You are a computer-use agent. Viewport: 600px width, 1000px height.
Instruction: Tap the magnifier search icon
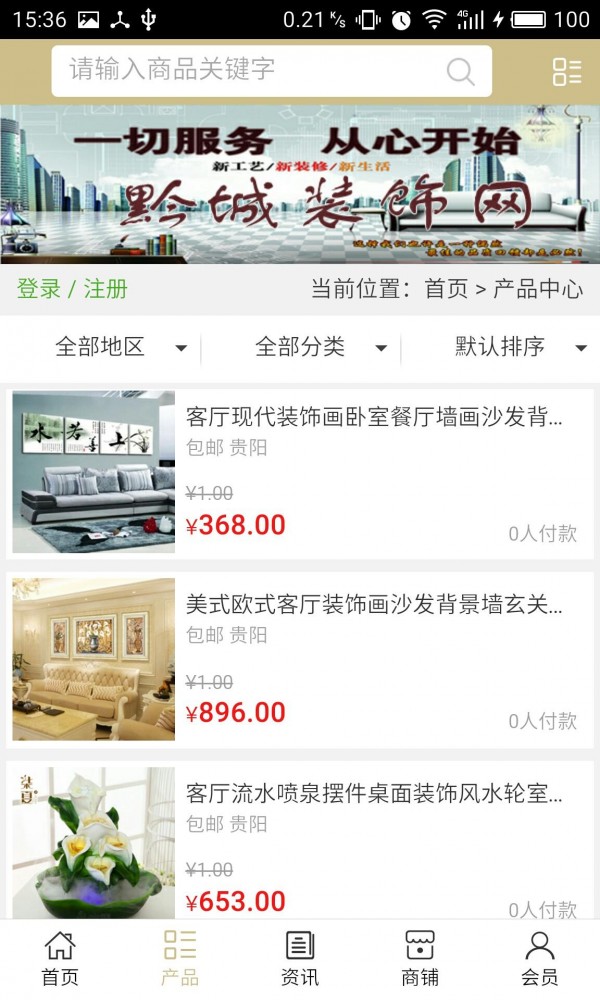click(x=460, y=71)
